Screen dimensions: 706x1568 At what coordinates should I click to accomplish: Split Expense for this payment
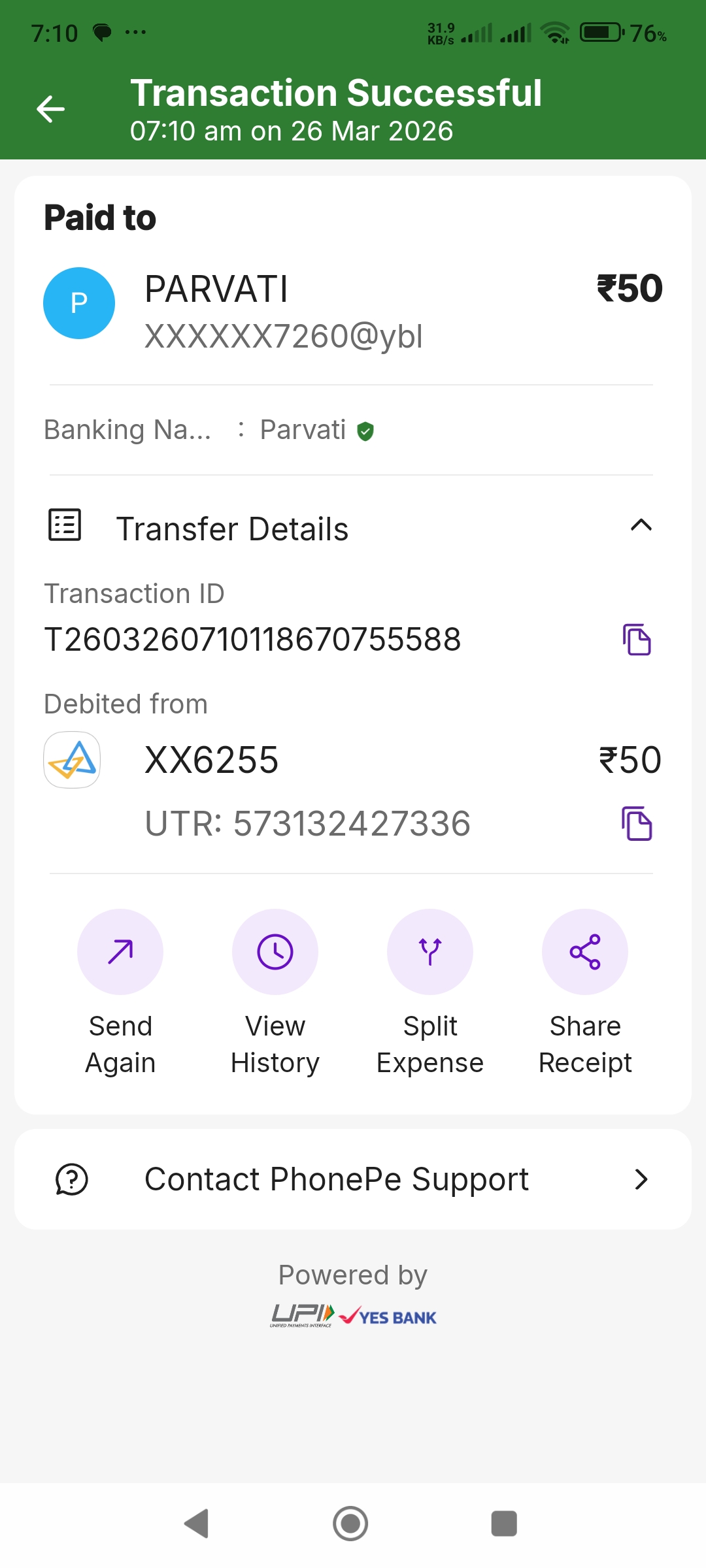click(x=430, y=952)
